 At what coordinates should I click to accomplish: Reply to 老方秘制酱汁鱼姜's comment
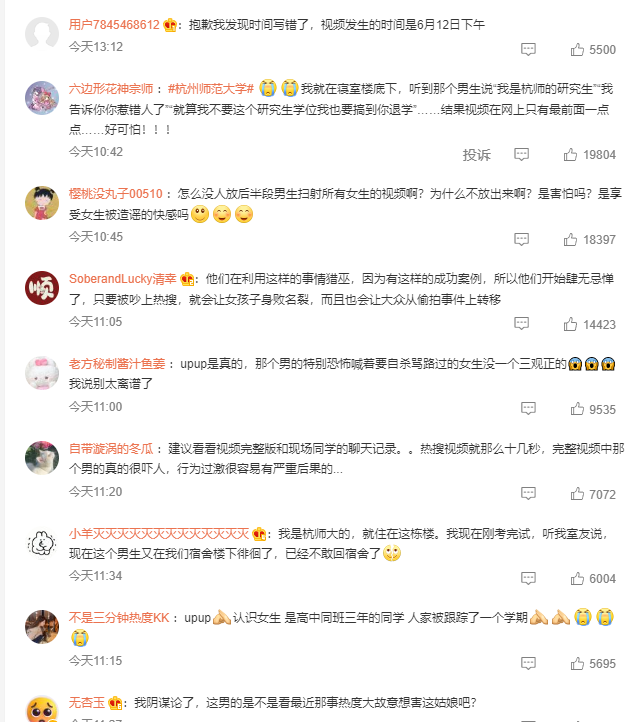point(528,409)
